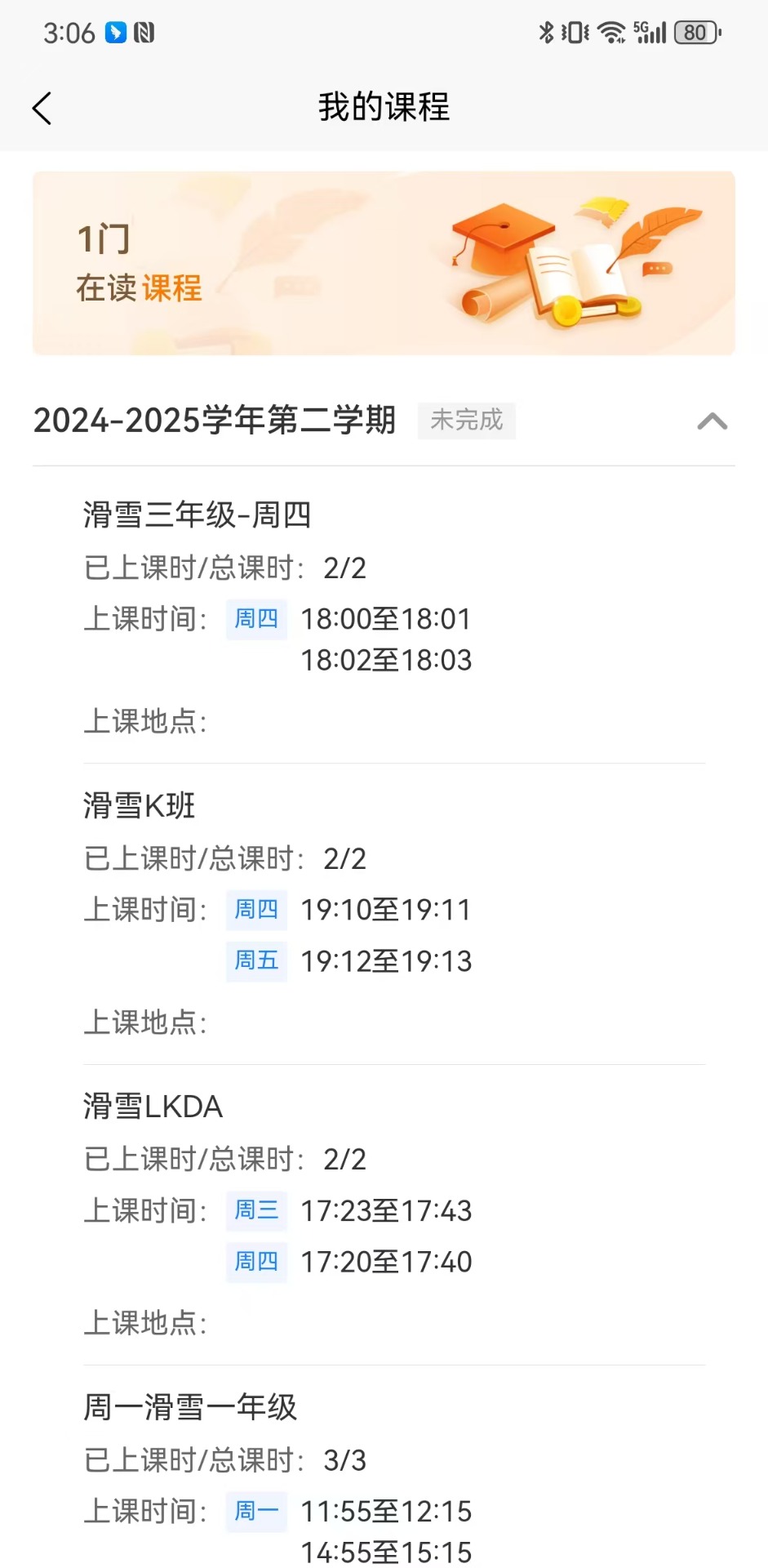Tap the 周一 tag under 周一滑雪一年级

click(255, 1512)
